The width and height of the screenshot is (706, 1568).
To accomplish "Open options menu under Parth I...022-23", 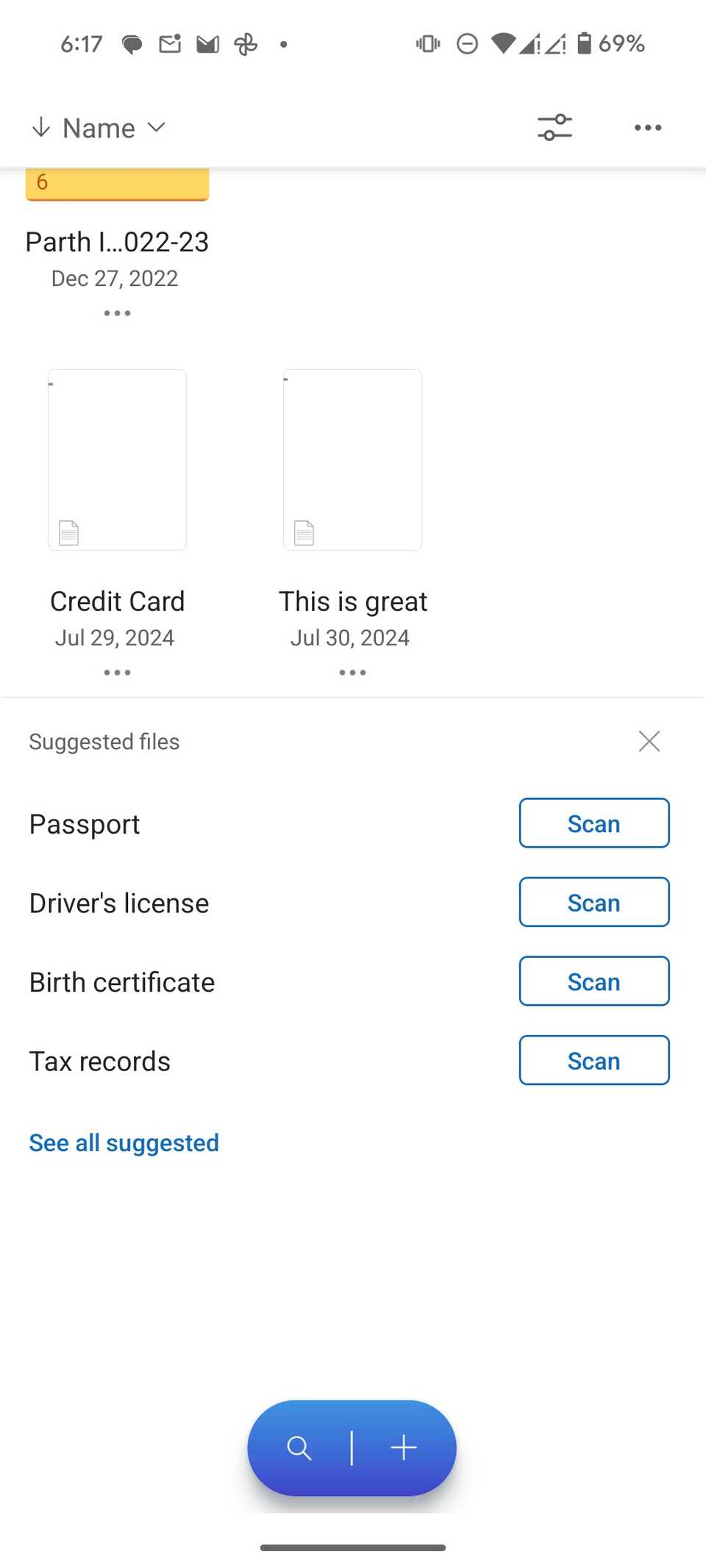I will point(117,312).
